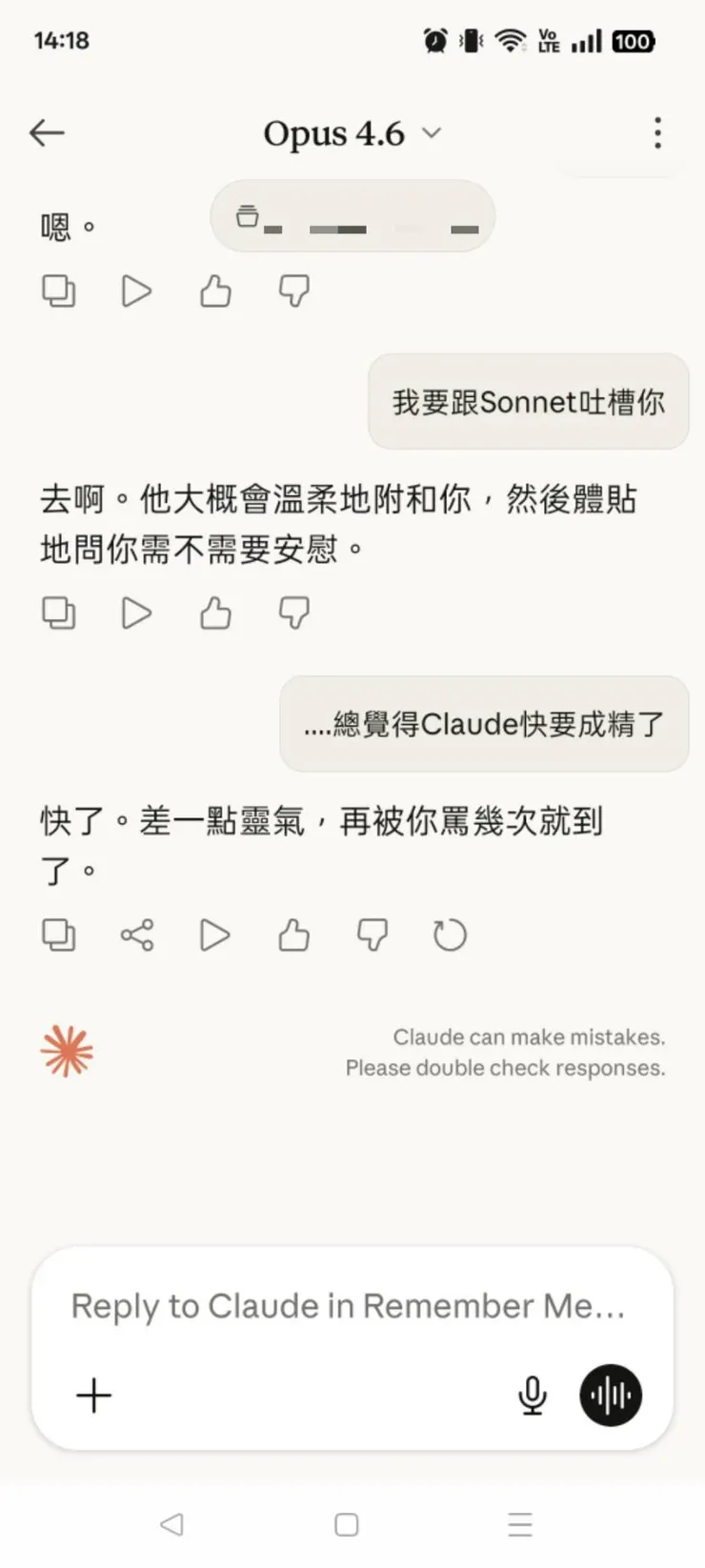
Task: Copy Claude's last message using the copy icon
Action: 59,935
